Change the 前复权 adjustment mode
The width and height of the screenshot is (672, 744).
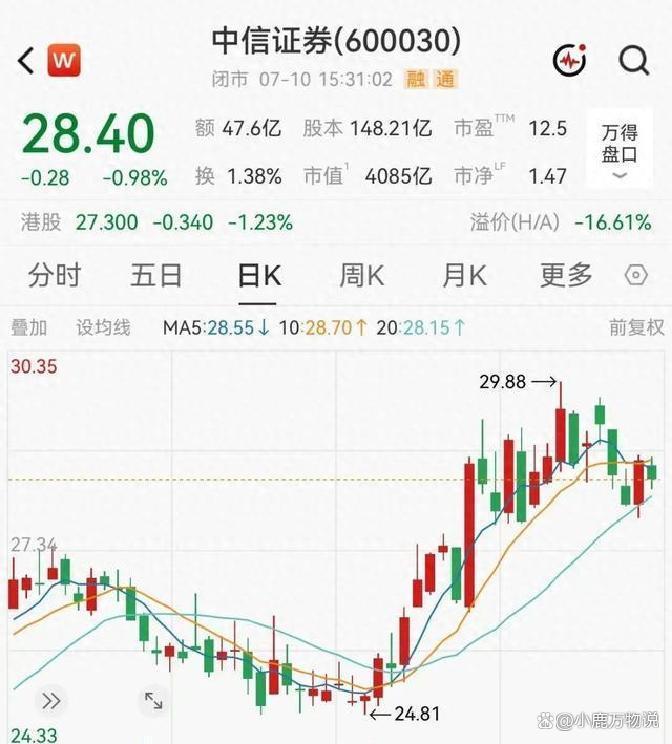(x=636, y=328)
